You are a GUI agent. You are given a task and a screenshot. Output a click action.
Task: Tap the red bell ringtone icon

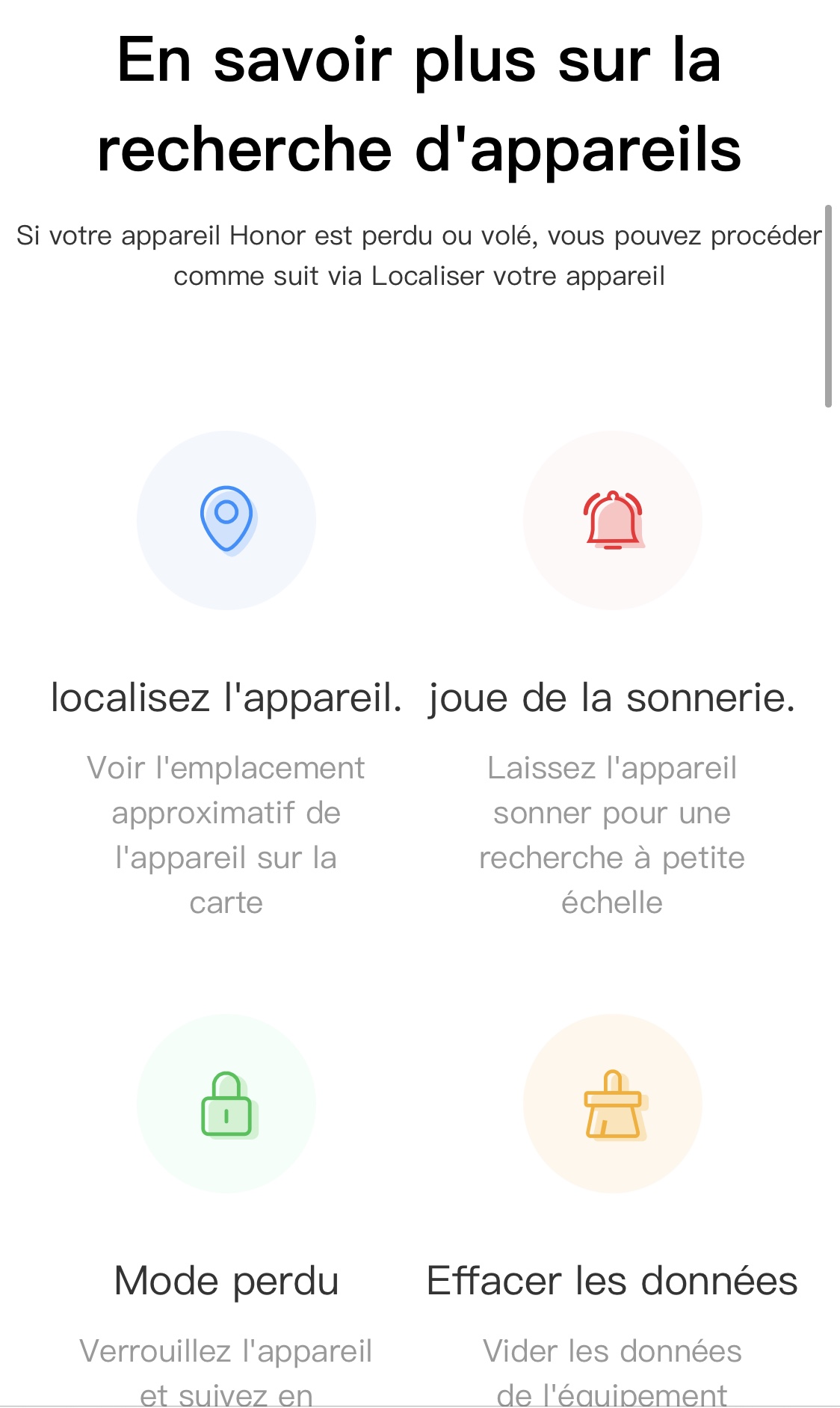(613, 520)
